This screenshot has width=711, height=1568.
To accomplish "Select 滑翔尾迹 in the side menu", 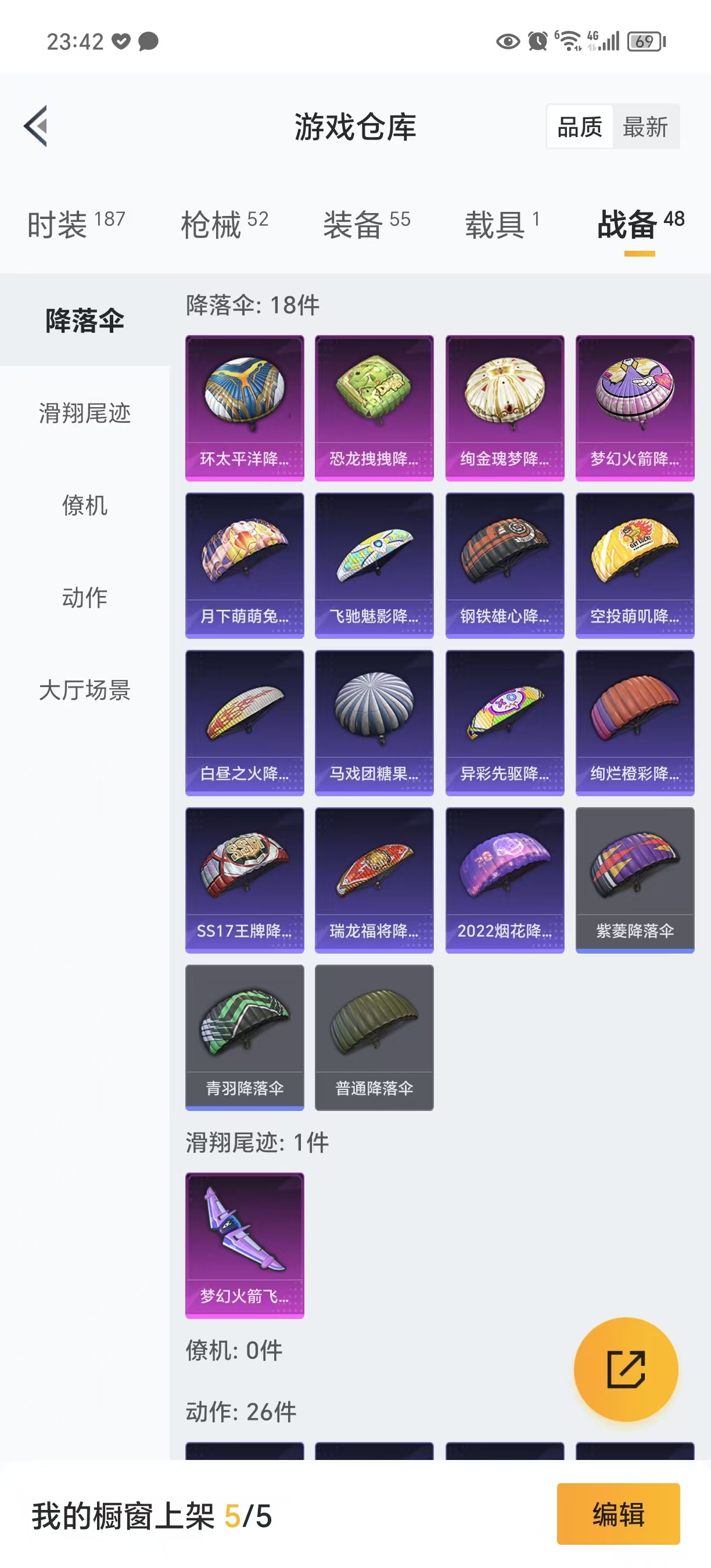I will pyautogui.click(x=85, y=413).
